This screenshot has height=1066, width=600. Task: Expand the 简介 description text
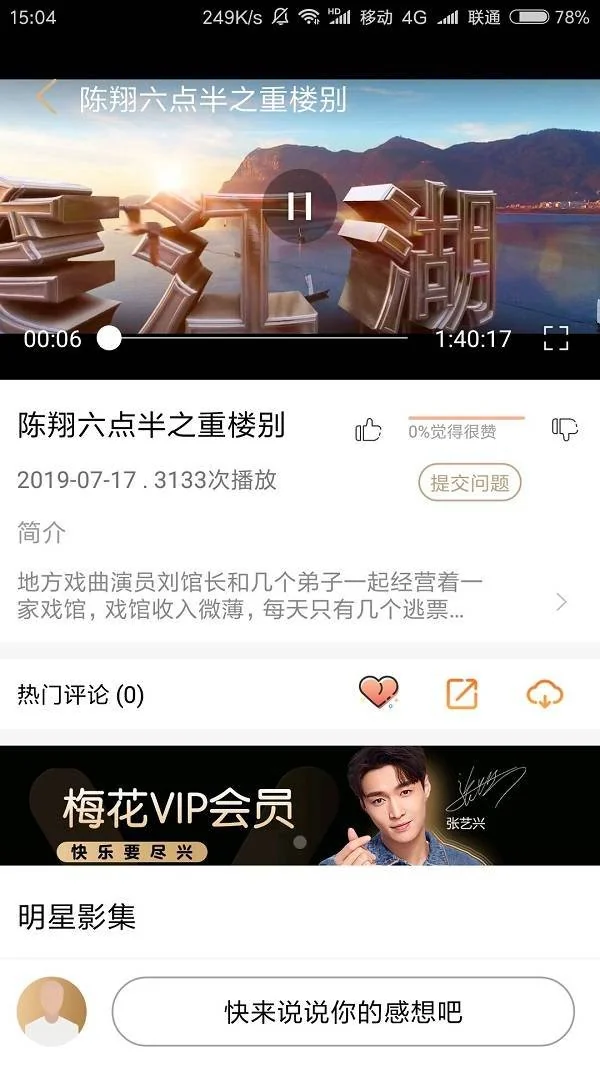click(560, 601)
